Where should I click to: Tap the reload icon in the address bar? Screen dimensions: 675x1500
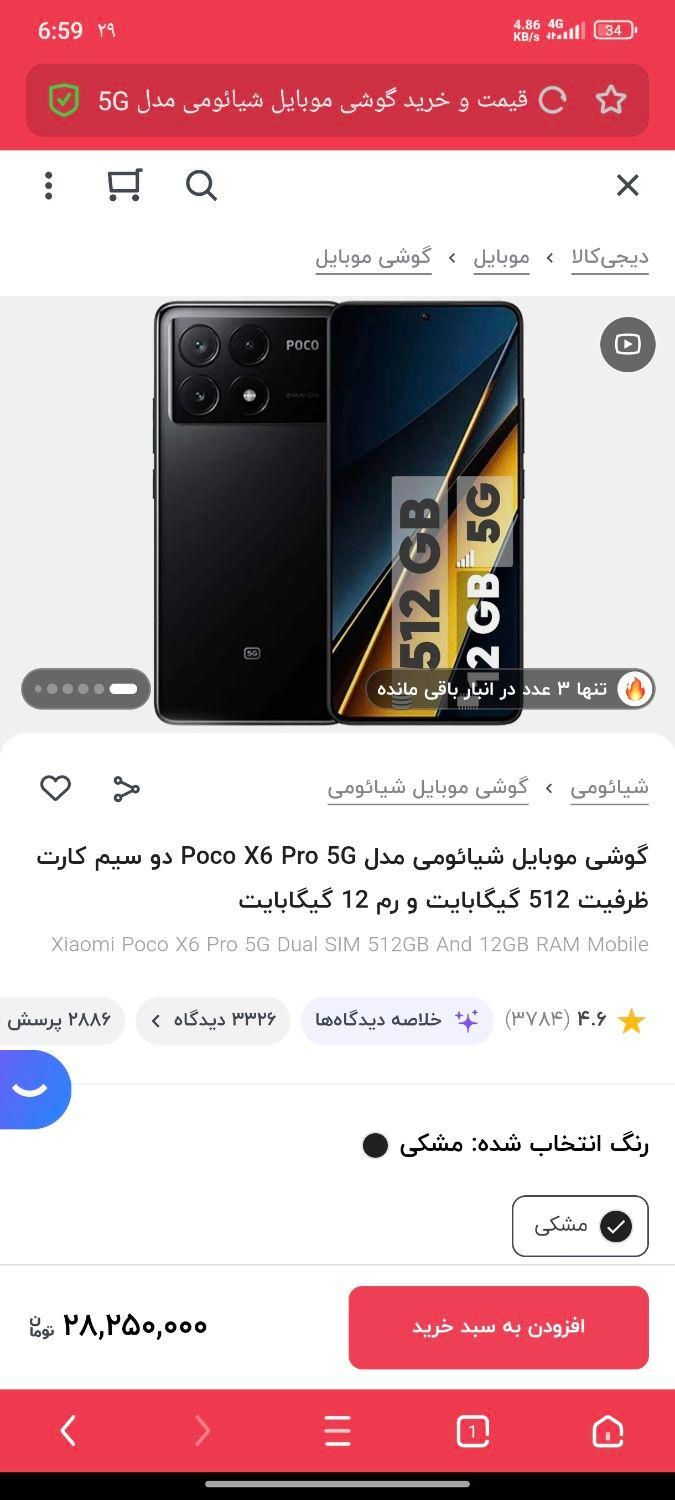[x=553, y=100]
